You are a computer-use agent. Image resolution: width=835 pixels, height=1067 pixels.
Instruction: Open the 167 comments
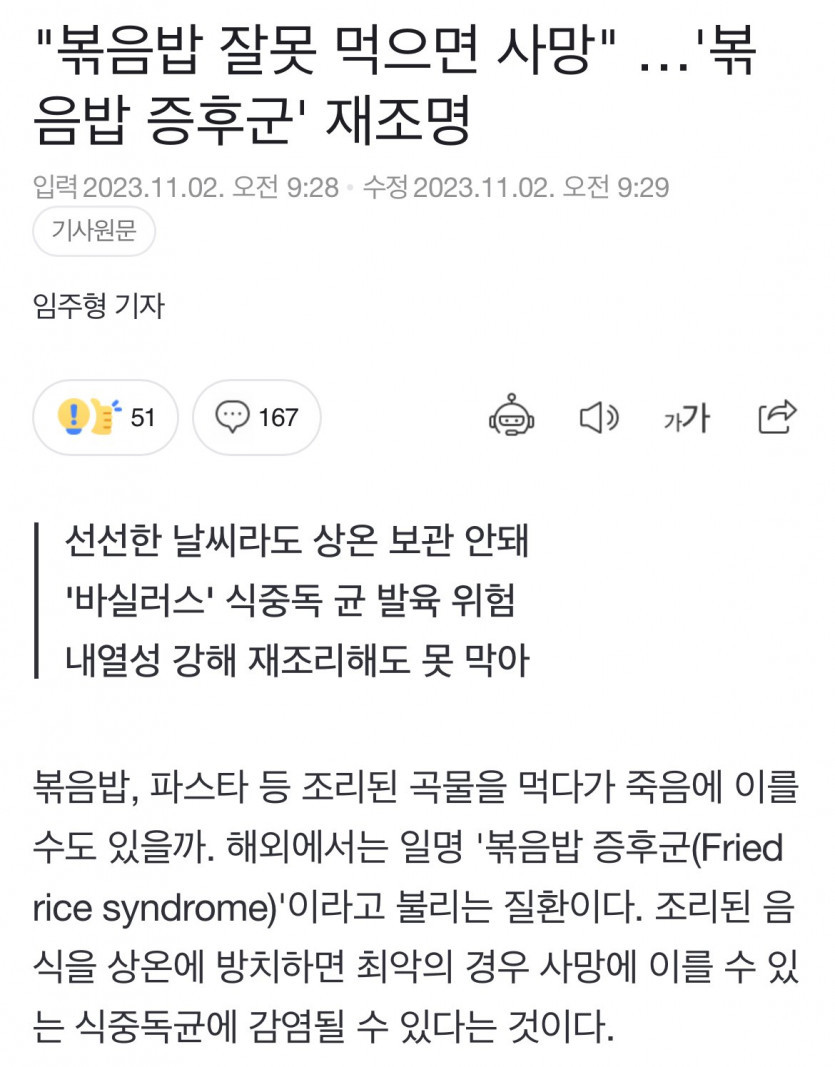tap(256, 417)
